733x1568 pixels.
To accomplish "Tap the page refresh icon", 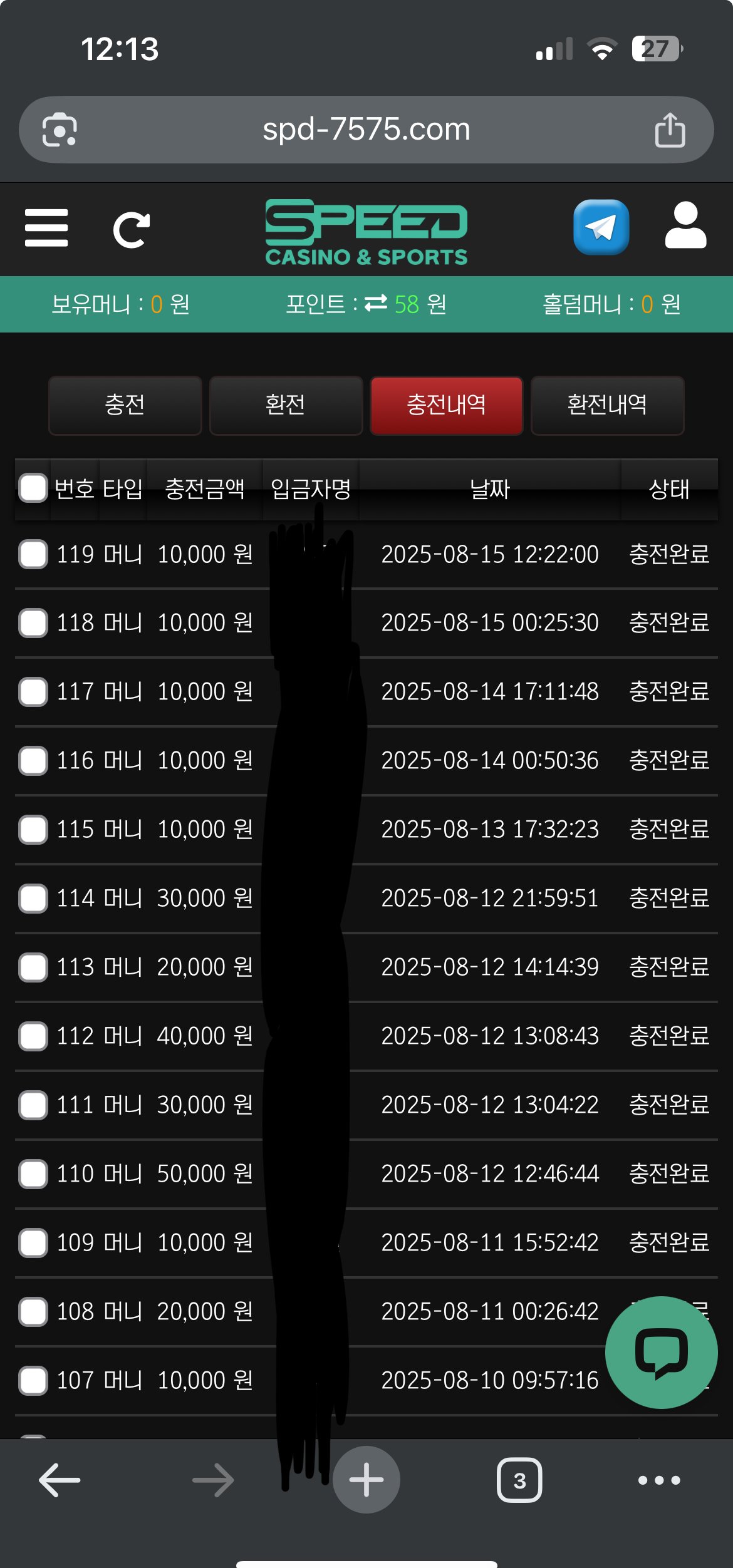I will (131, 230).
